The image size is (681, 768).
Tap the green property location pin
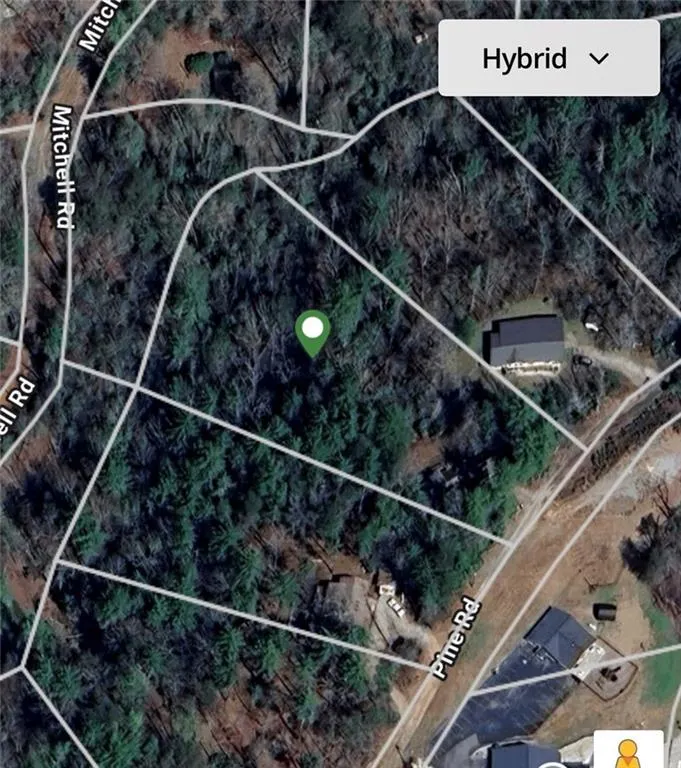point(313,332)
